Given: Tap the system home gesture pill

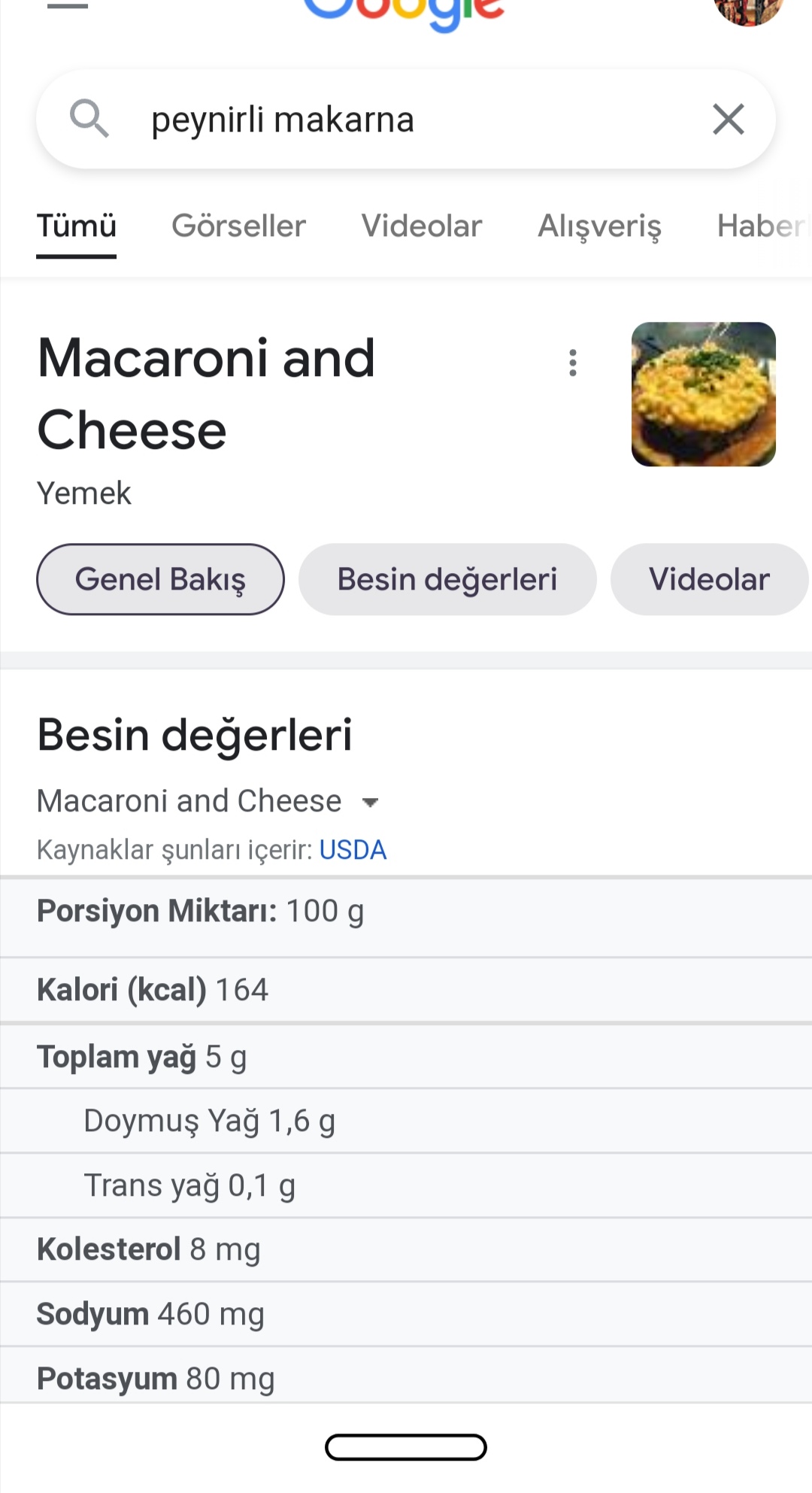Looking at the screenshot, I should pyautogui.click(x=406, y=1446).
